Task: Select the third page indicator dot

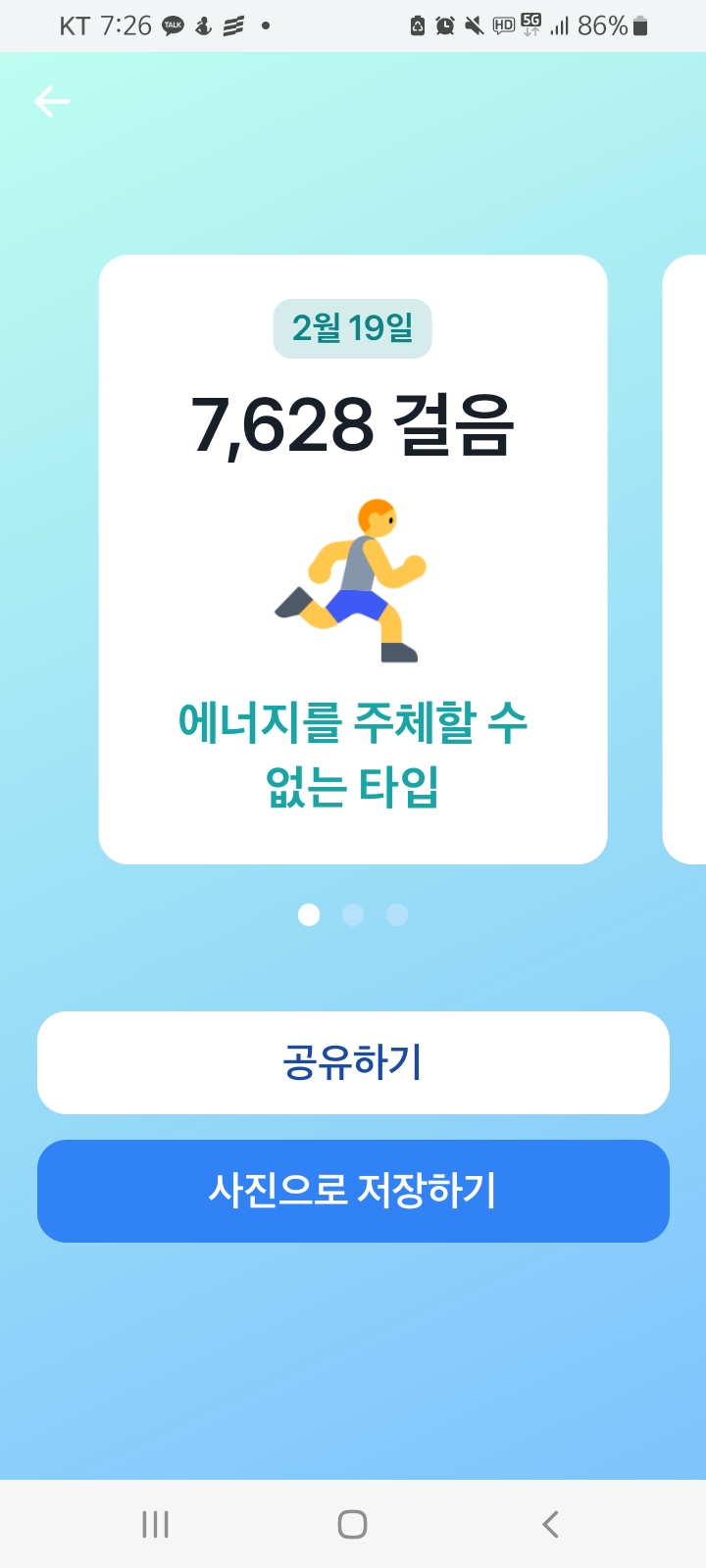Action: (397, 914)
